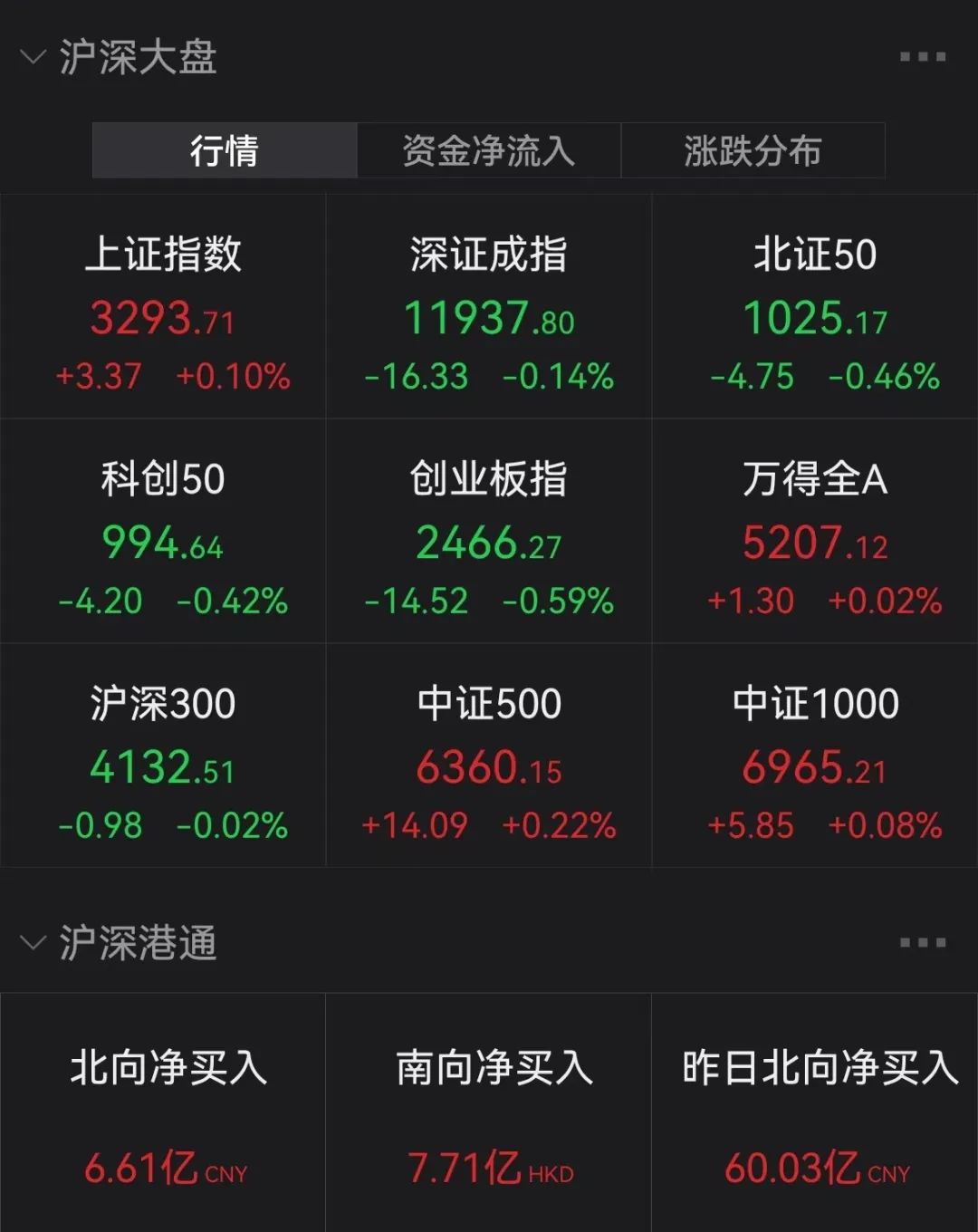View the 北证50 index details
This screenshot has width=978, height=1232.
point(815,308)
